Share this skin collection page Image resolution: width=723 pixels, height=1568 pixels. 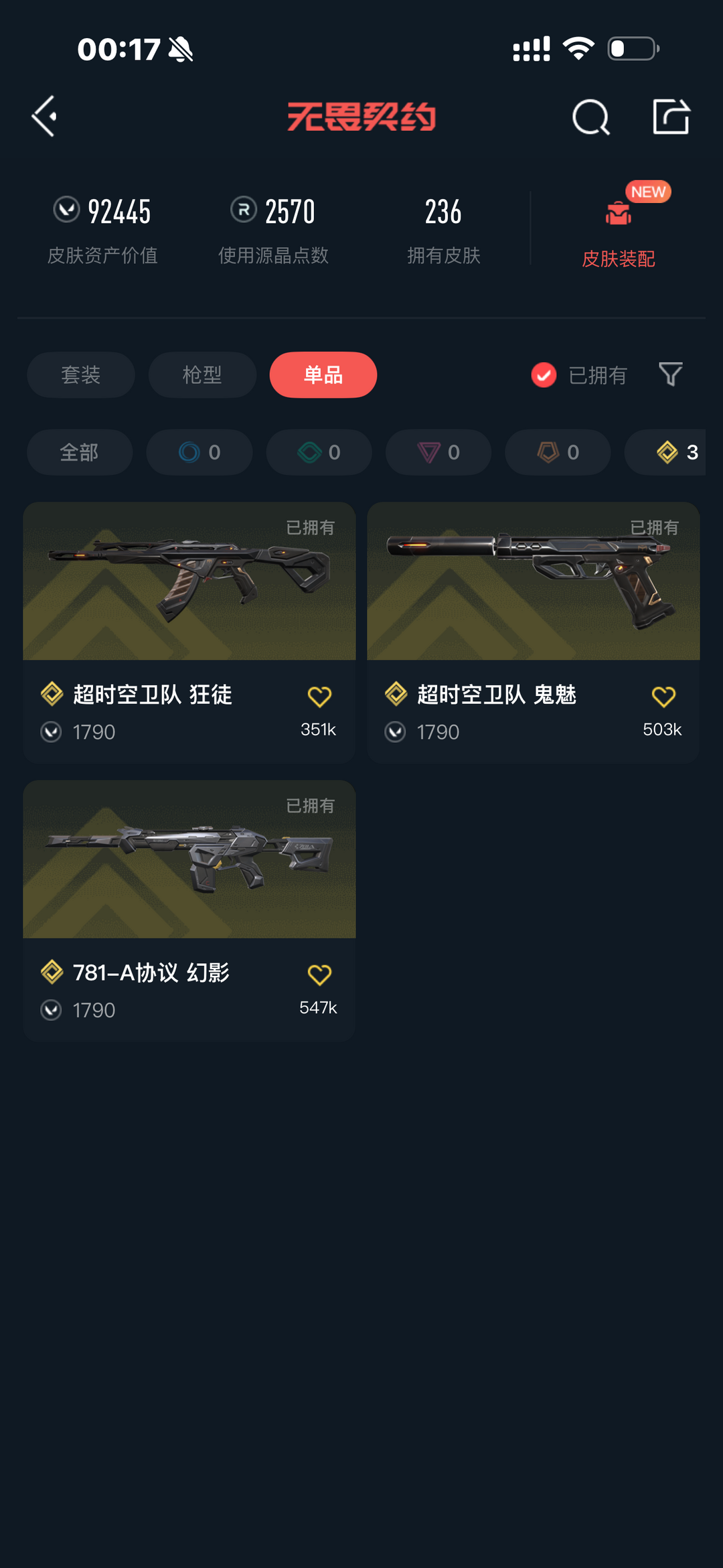point(671,117)
